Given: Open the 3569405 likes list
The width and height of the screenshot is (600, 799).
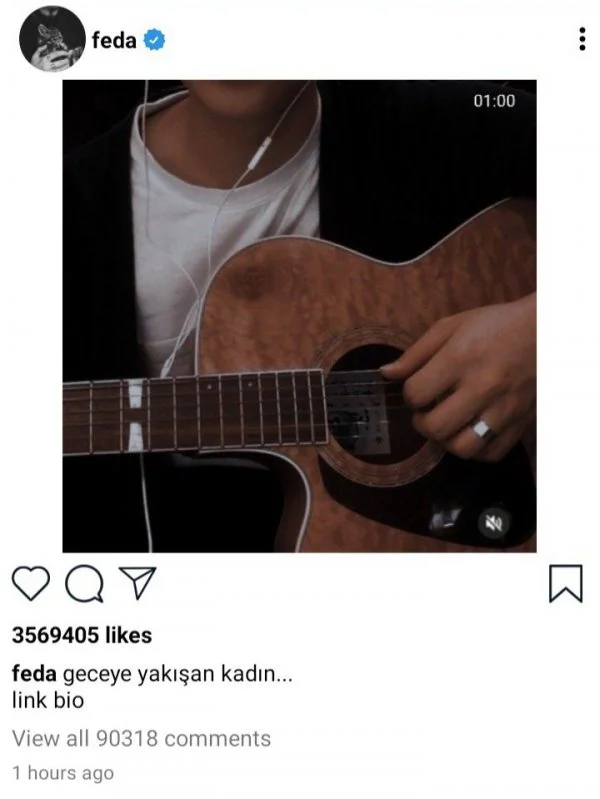Looking at the screenshot, I should [82, 635].
